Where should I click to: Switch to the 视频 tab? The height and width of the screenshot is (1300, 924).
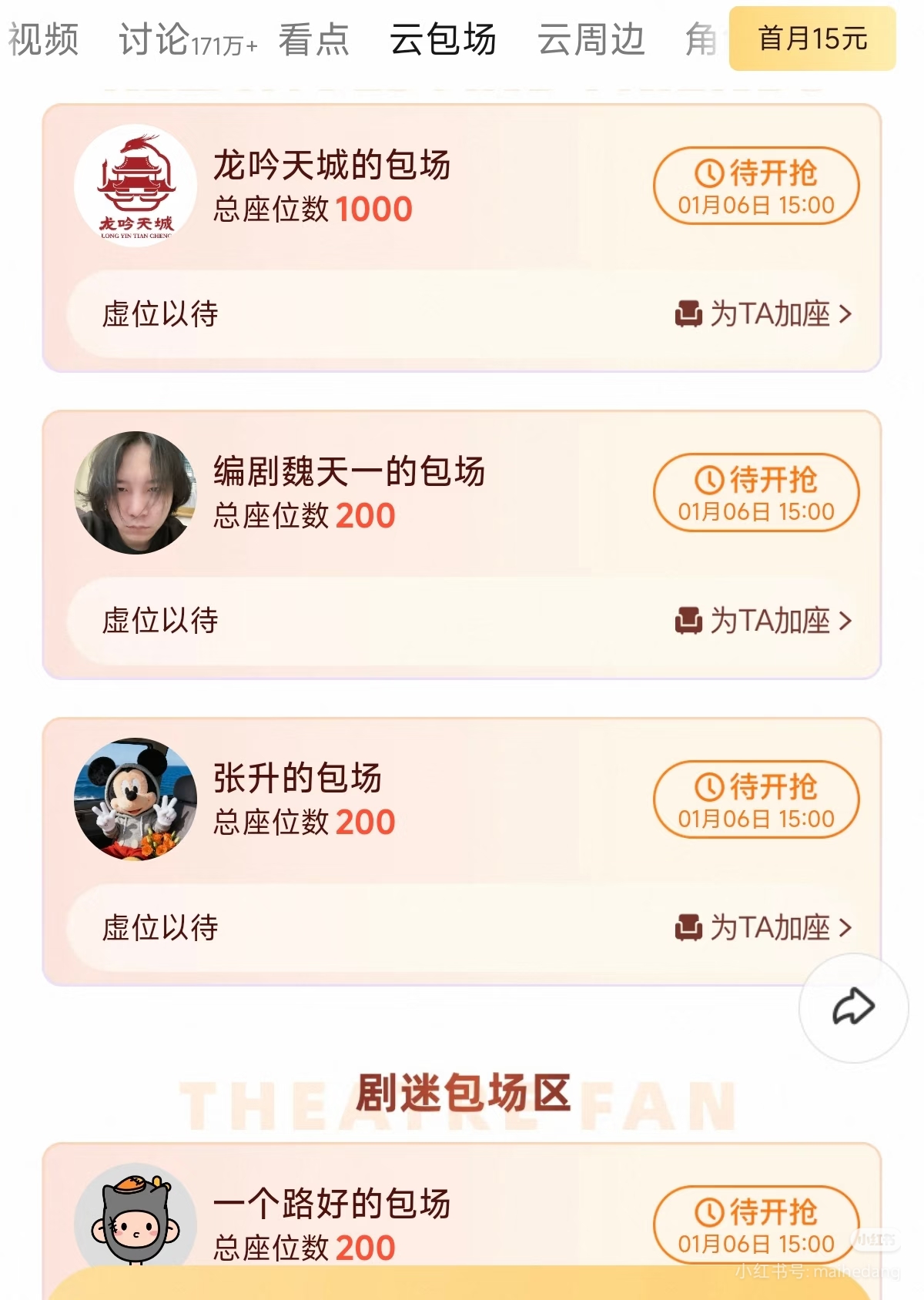point(43,39)
